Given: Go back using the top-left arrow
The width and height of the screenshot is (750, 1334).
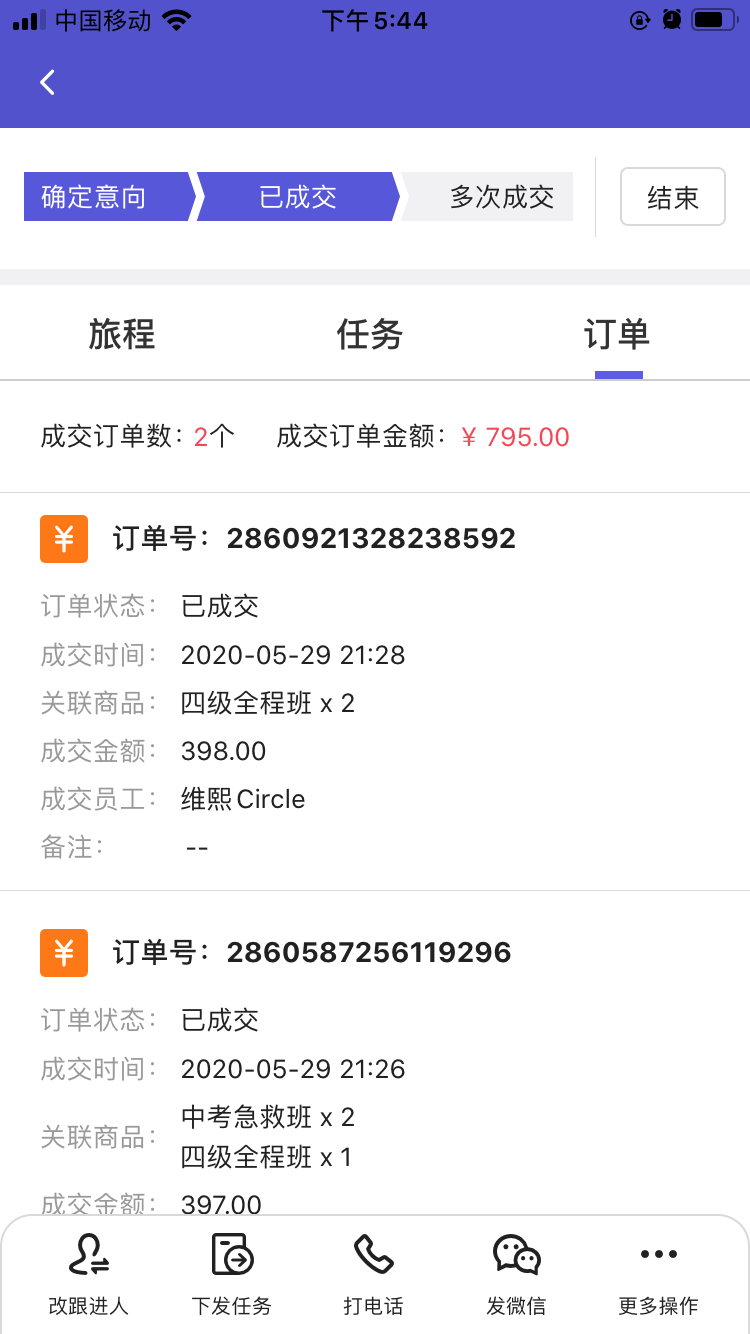Looking at the screenshot, I should point(47,82).
